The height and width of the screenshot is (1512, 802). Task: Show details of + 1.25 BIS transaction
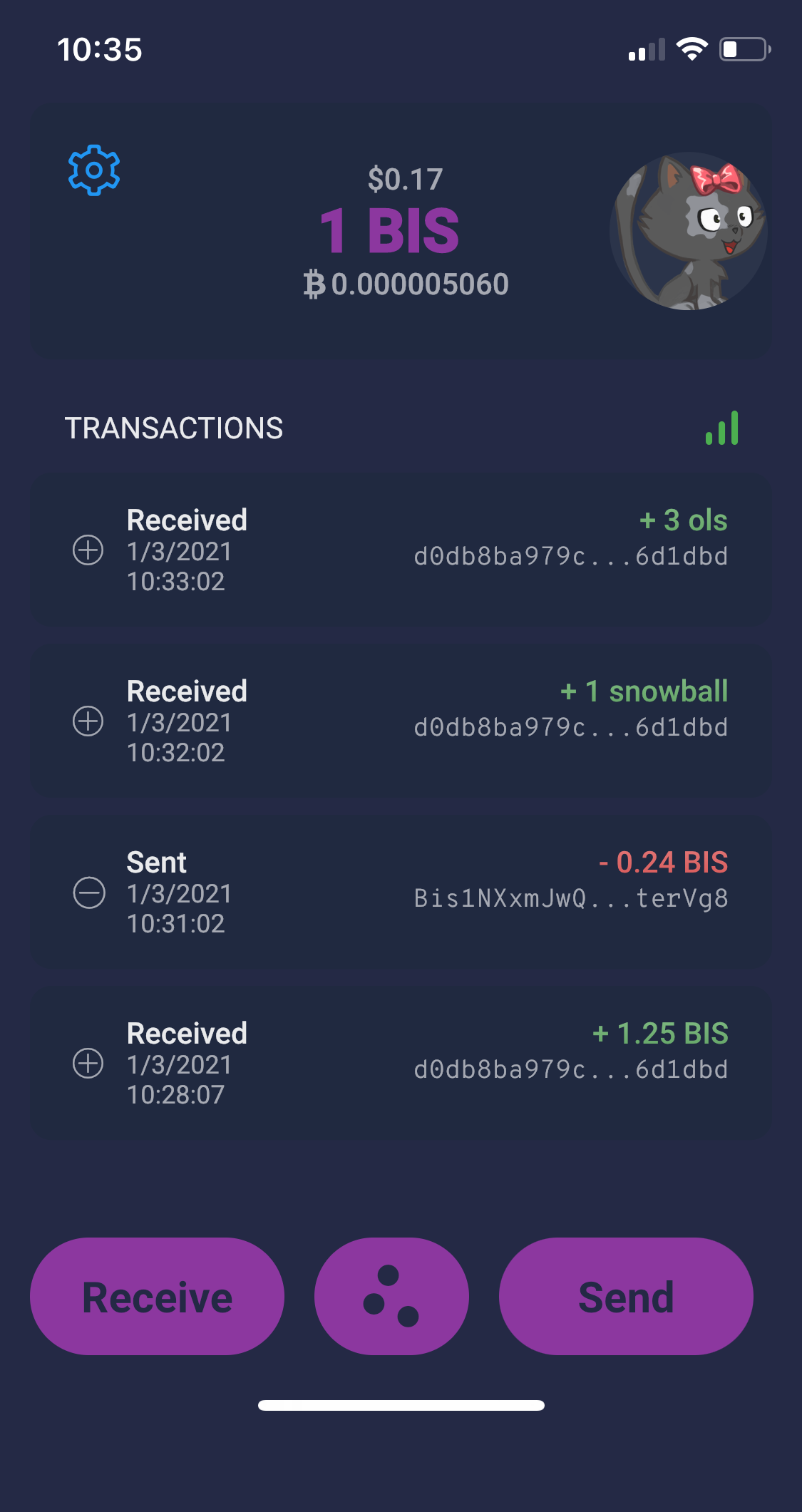401,1064
